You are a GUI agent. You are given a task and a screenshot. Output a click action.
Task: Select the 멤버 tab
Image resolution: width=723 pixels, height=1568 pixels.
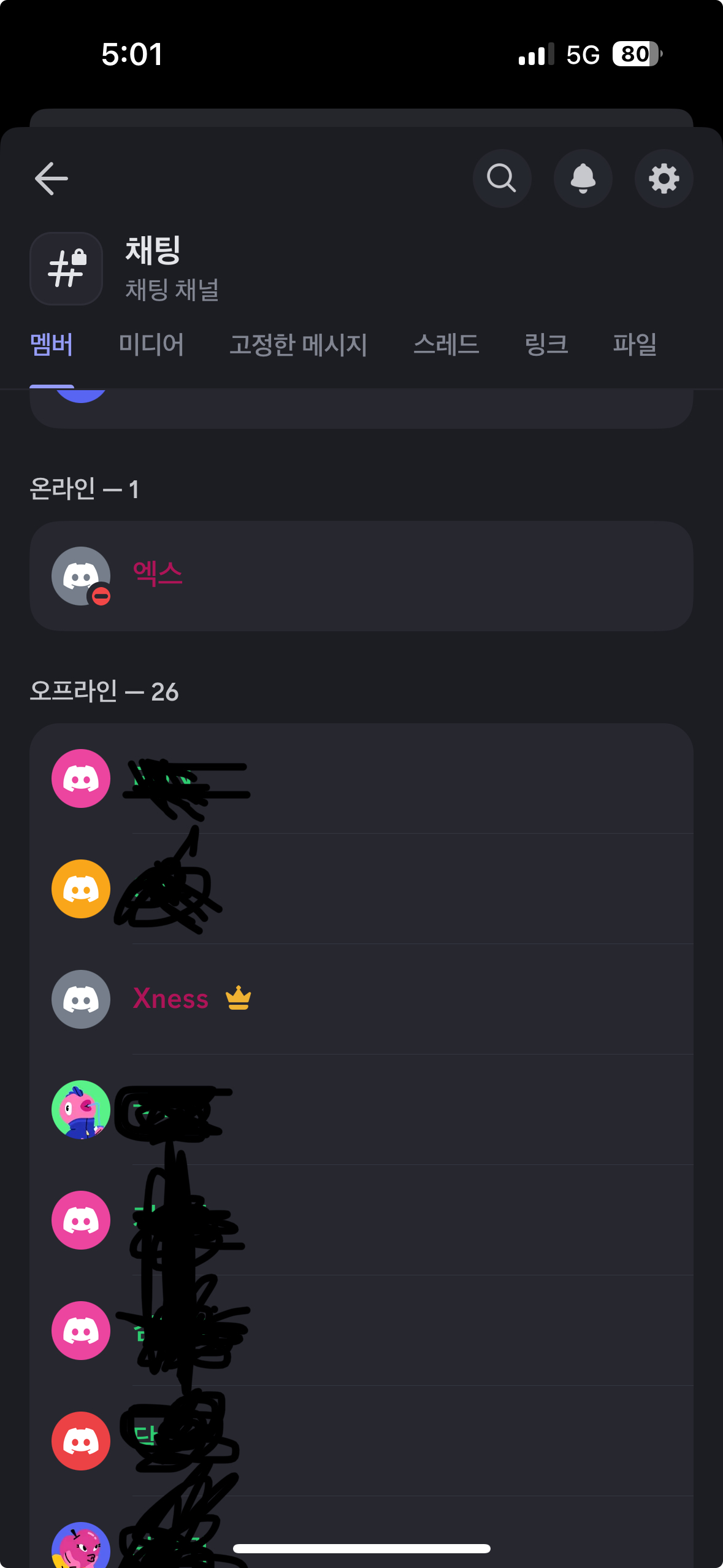tap(52, 344)
